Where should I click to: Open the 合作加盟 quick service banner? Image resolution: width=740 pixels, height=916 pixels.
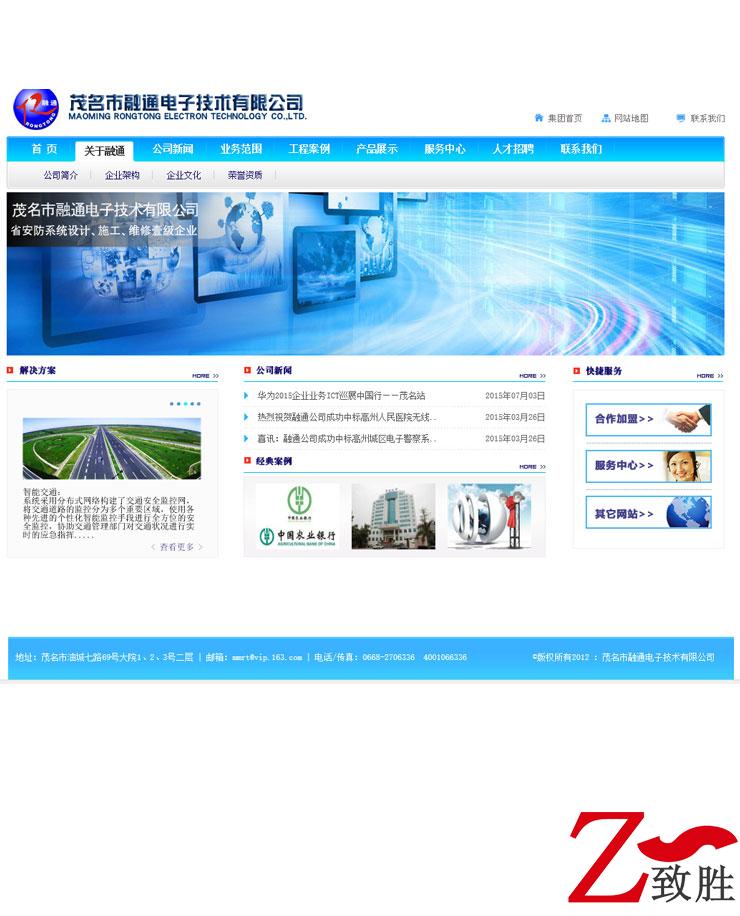(x=648, y=420)
